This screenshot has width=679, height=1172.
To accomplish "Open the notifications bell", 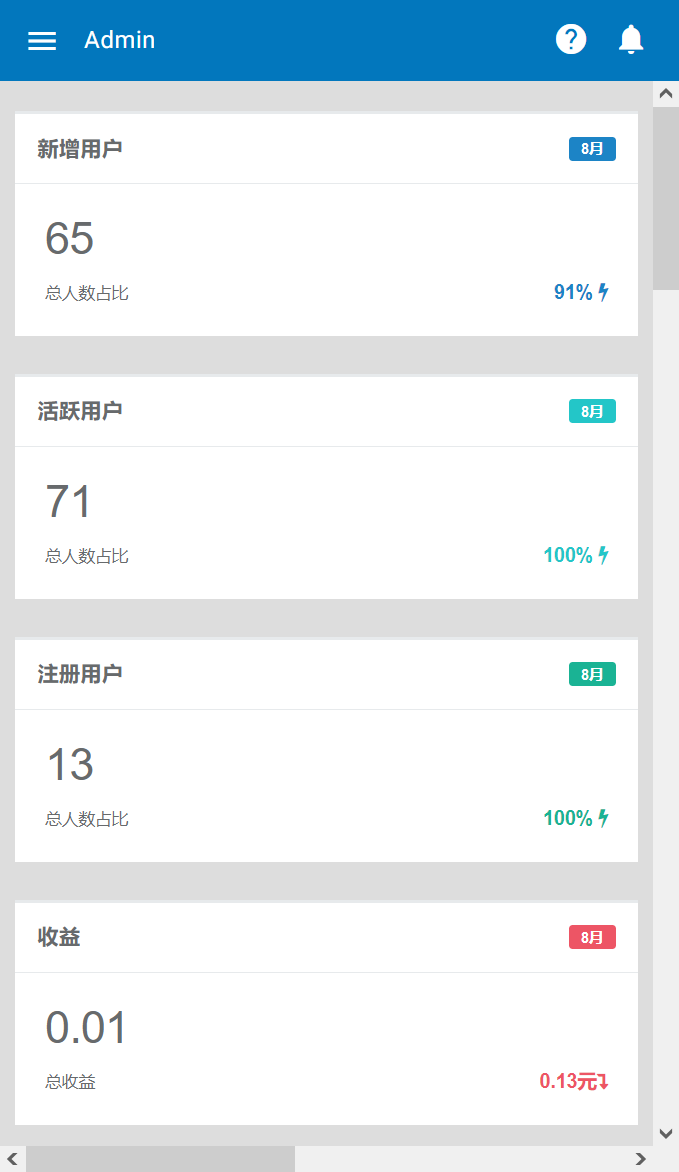I will [x=631, y=40].
